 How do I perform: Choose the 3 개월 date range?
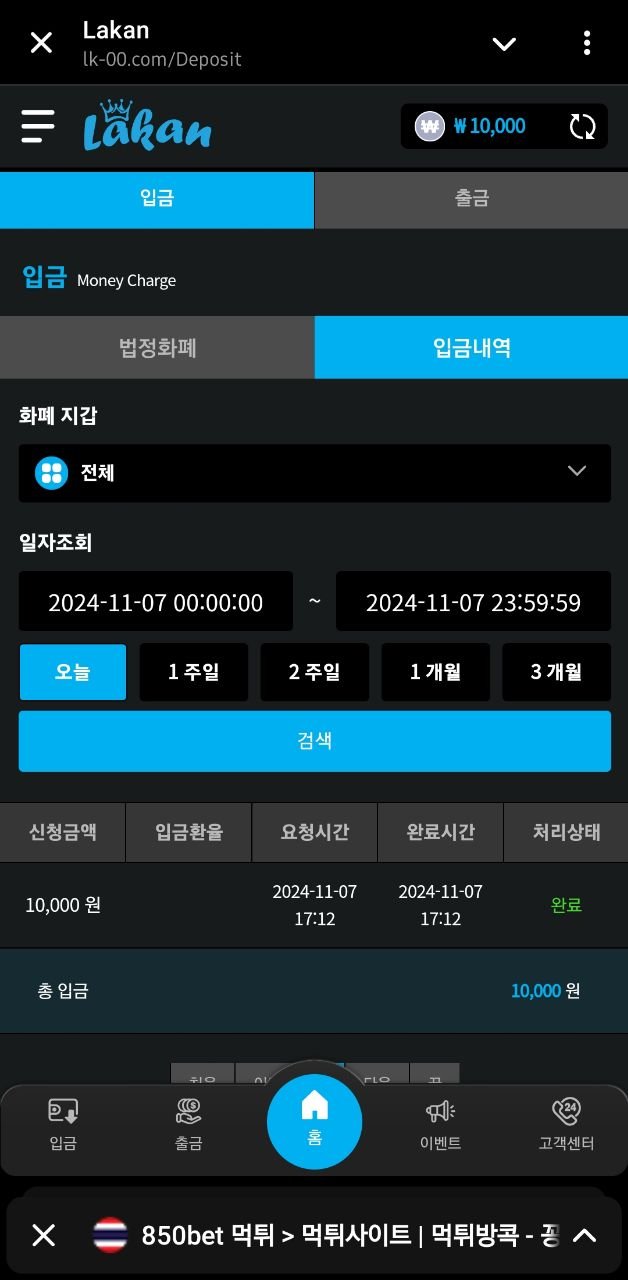556,672
